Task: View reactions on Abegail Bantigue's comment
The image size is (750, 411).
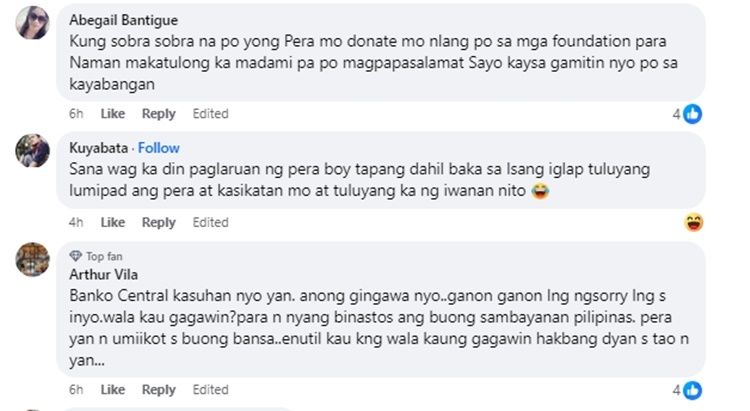Action: (687, 114)
